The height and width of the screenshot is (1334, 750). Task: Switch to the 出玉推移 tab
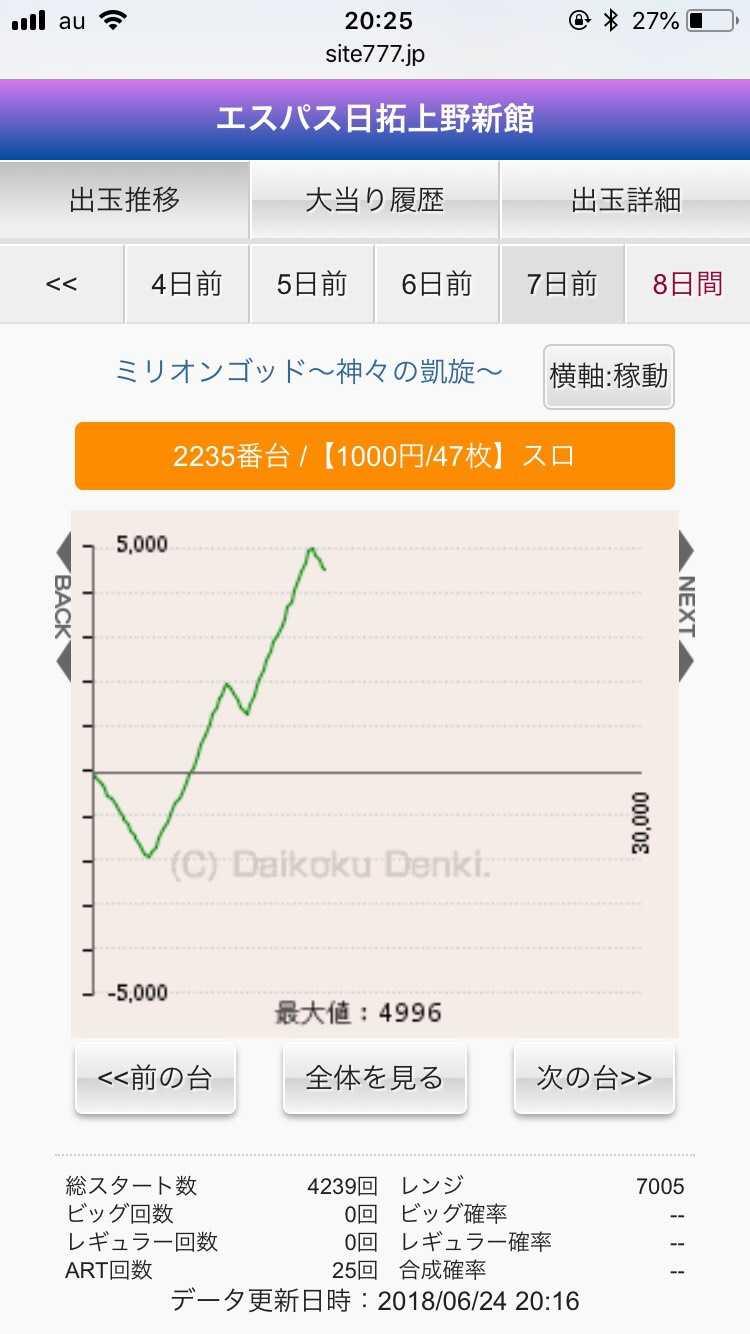click(x=124, y=200)
